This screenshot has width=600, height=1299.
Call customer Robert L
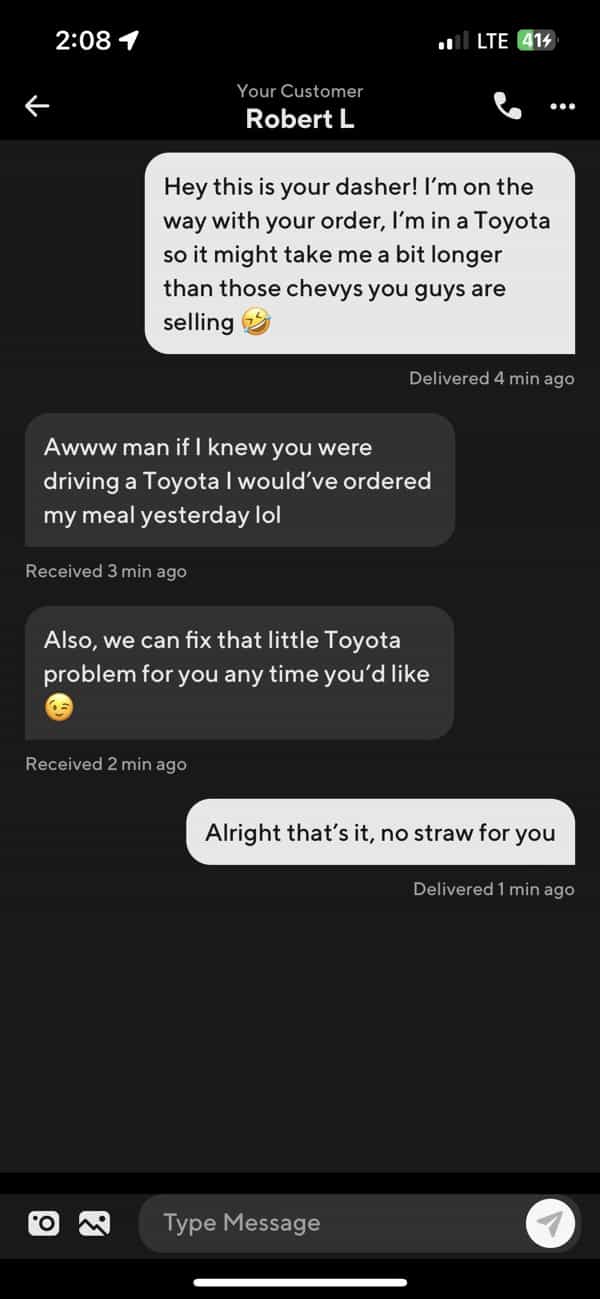508,106
